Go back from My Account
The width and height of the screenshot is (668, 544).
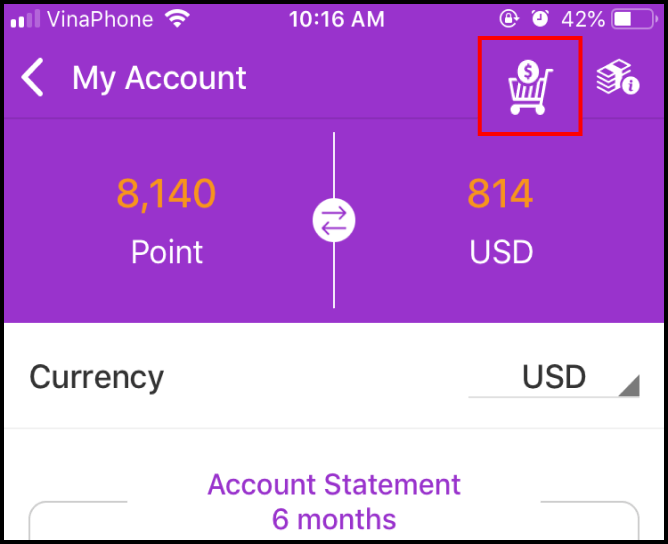(x=34, y=78)
